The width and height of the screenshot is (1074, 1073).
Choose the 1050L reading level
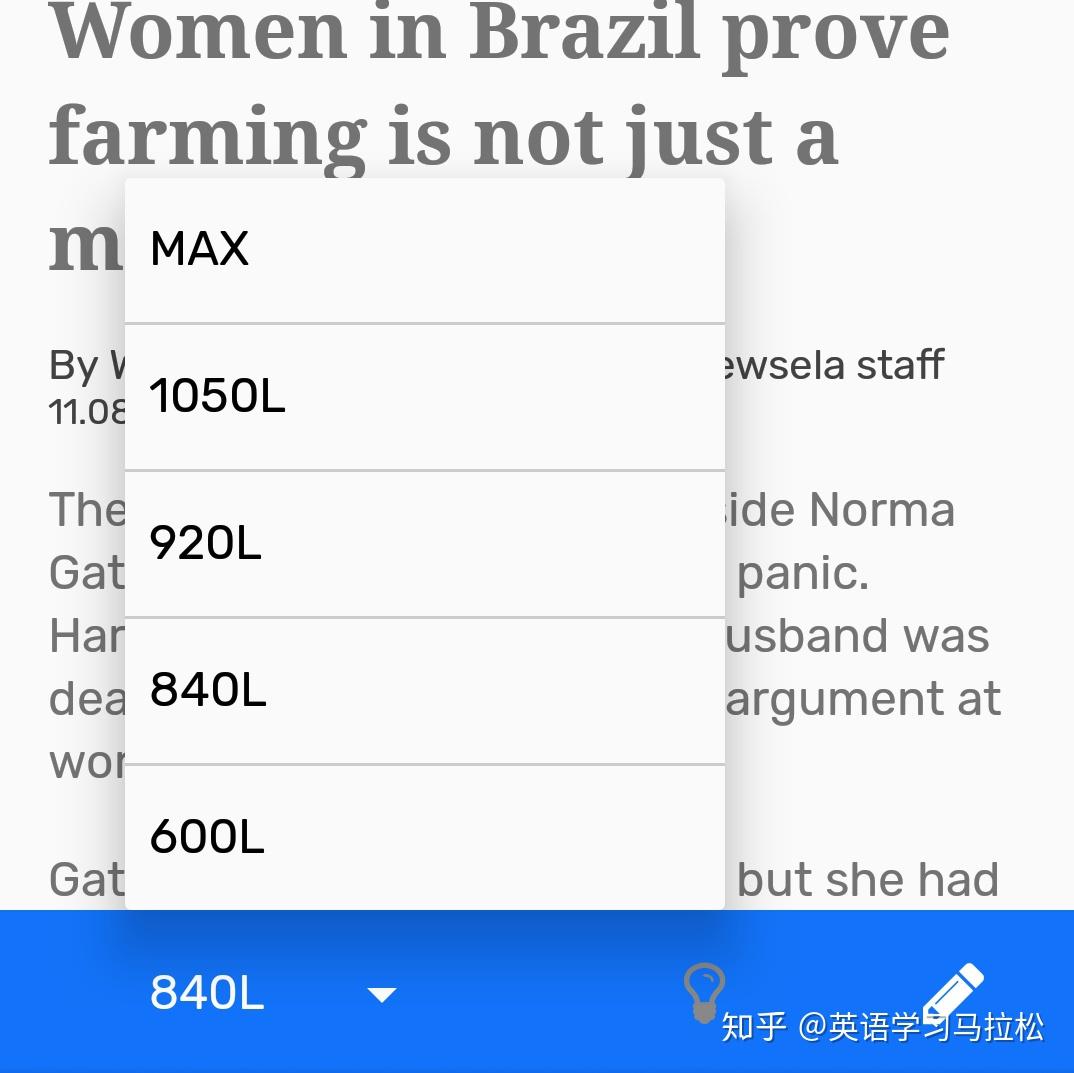(424, 396)
